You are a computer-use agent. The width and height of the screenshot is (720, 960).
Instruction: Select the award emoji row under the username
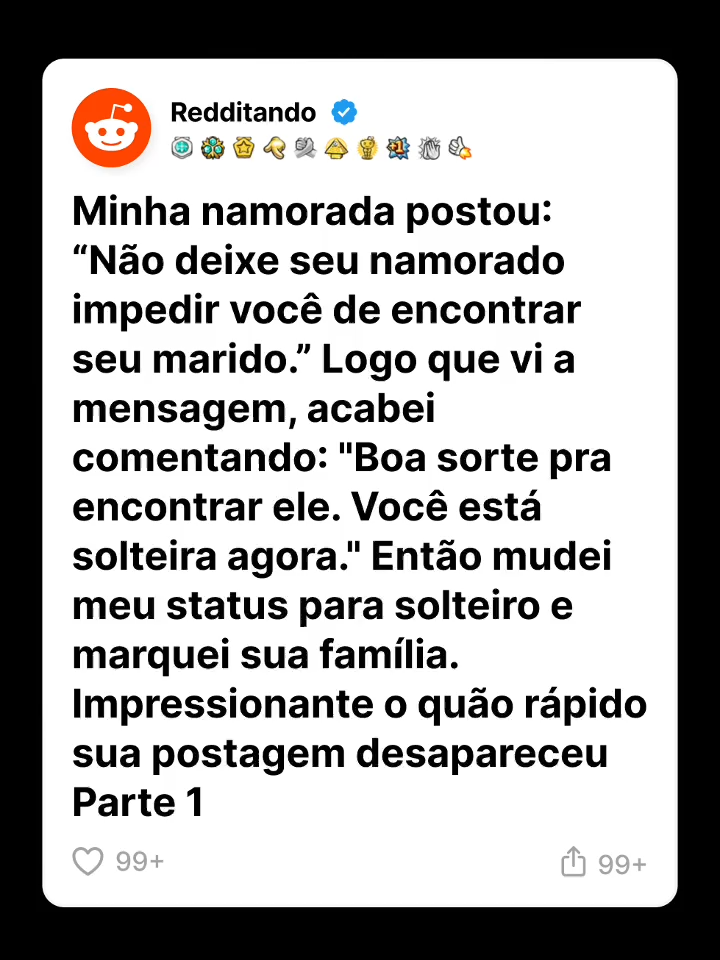pos(320,148)
